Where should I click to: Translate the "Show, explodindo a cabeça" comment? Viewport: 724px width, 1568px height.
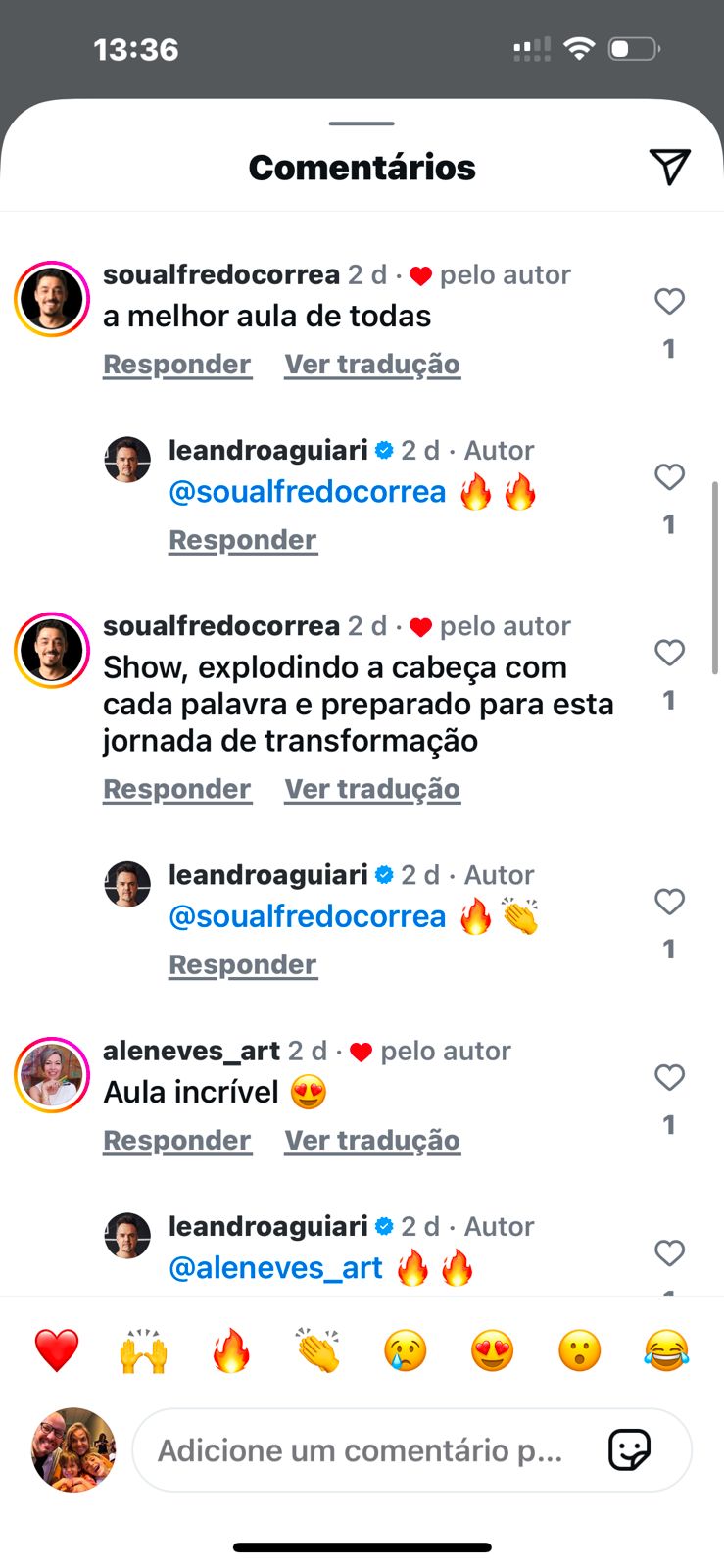click(x=372, y=789)
